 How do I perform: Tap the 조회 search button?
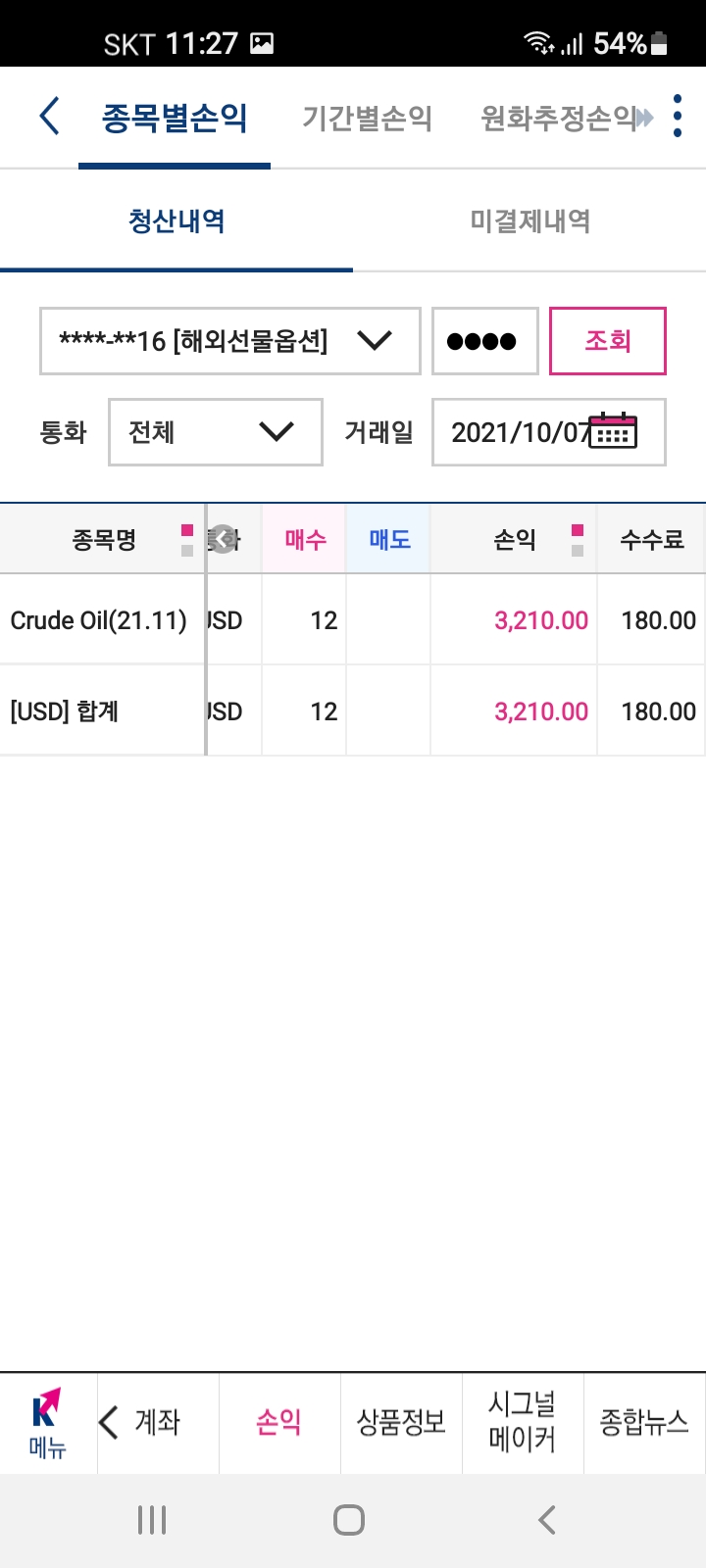coord(608,341)
